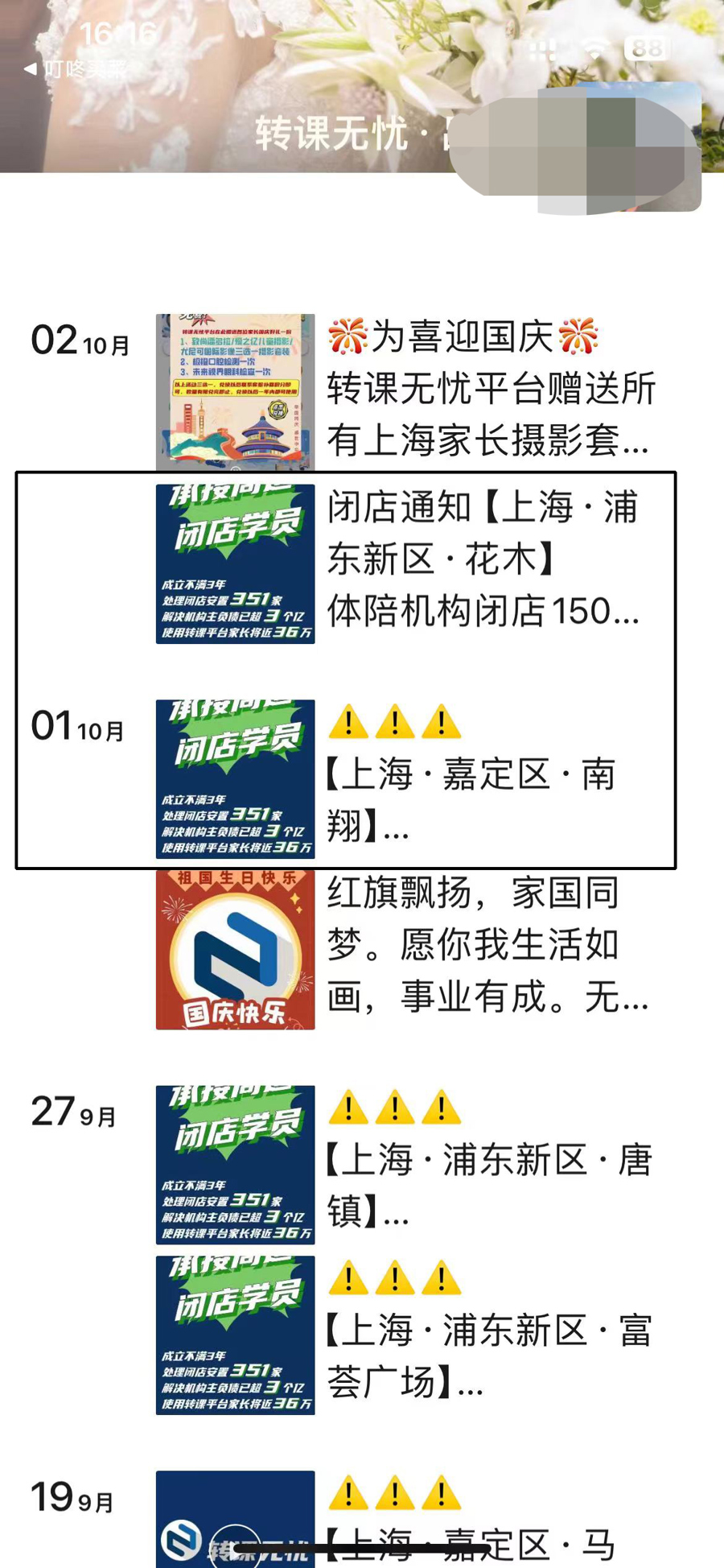Image resolution: width=724 pixels, height=1568 pixels.
Task: Open the 为喜迎国庆 photo package gift post
Action: (491, 389)
